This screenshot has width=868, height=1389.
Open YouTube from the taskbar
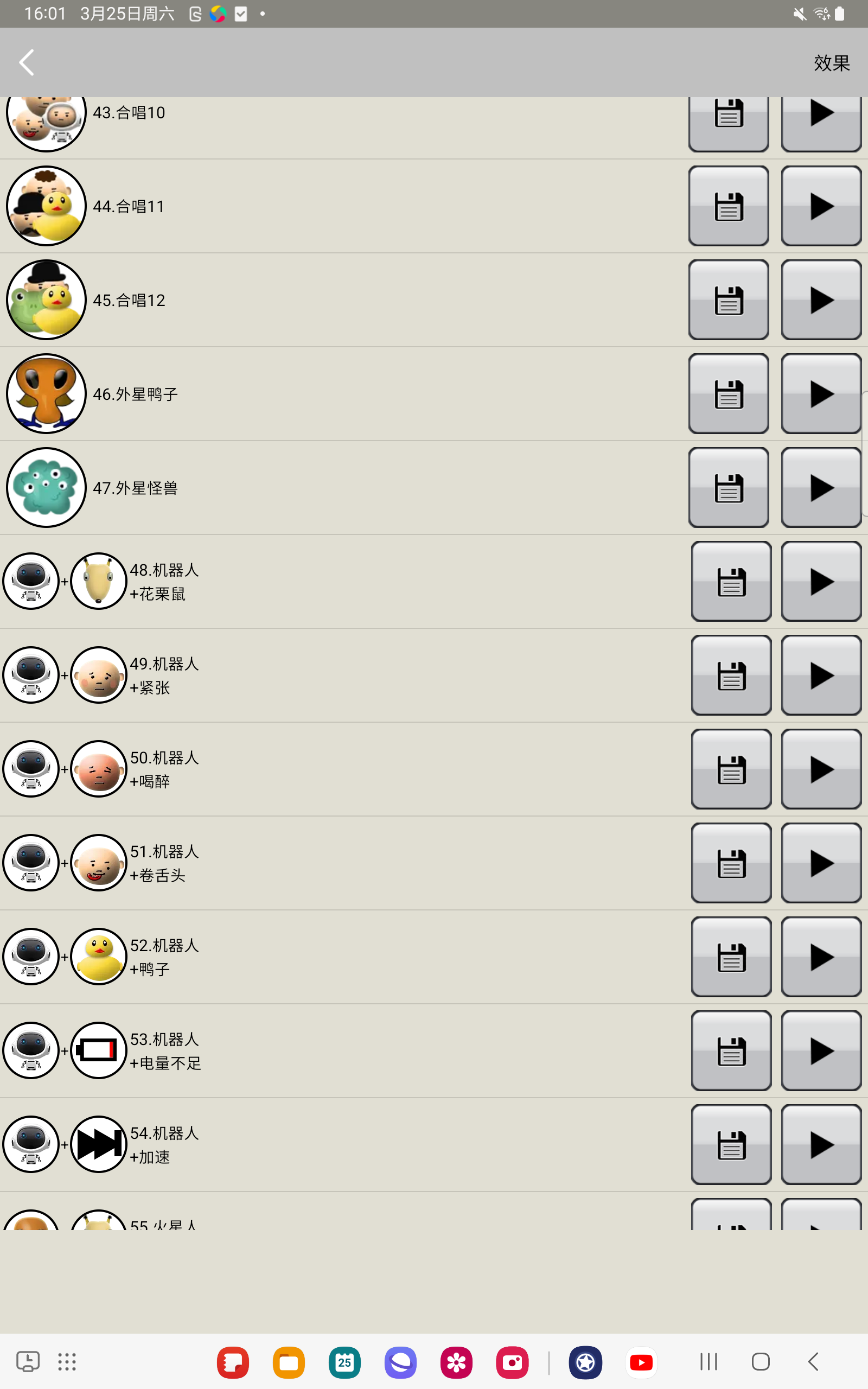(641, 1362)
